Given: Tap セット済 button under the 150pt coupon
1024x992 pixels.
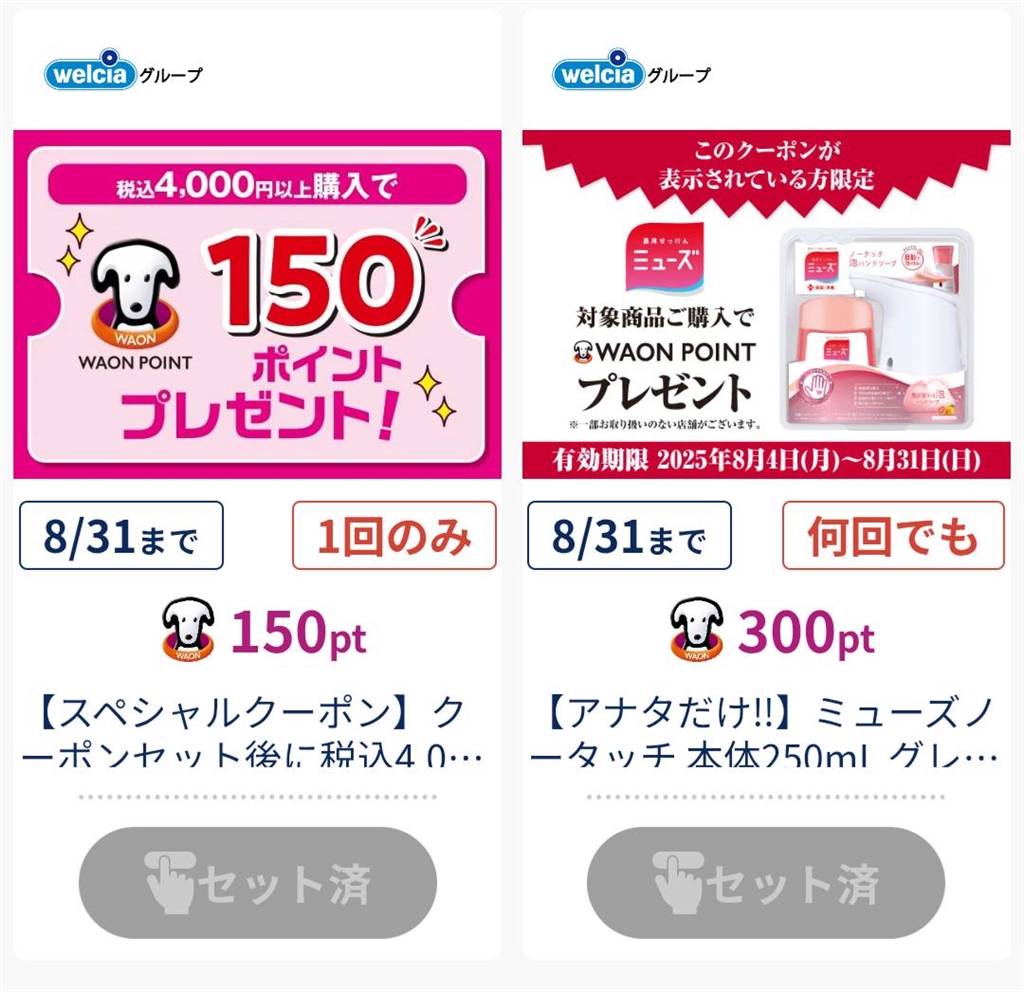Looking at the screenshot, I should (257, 883).
